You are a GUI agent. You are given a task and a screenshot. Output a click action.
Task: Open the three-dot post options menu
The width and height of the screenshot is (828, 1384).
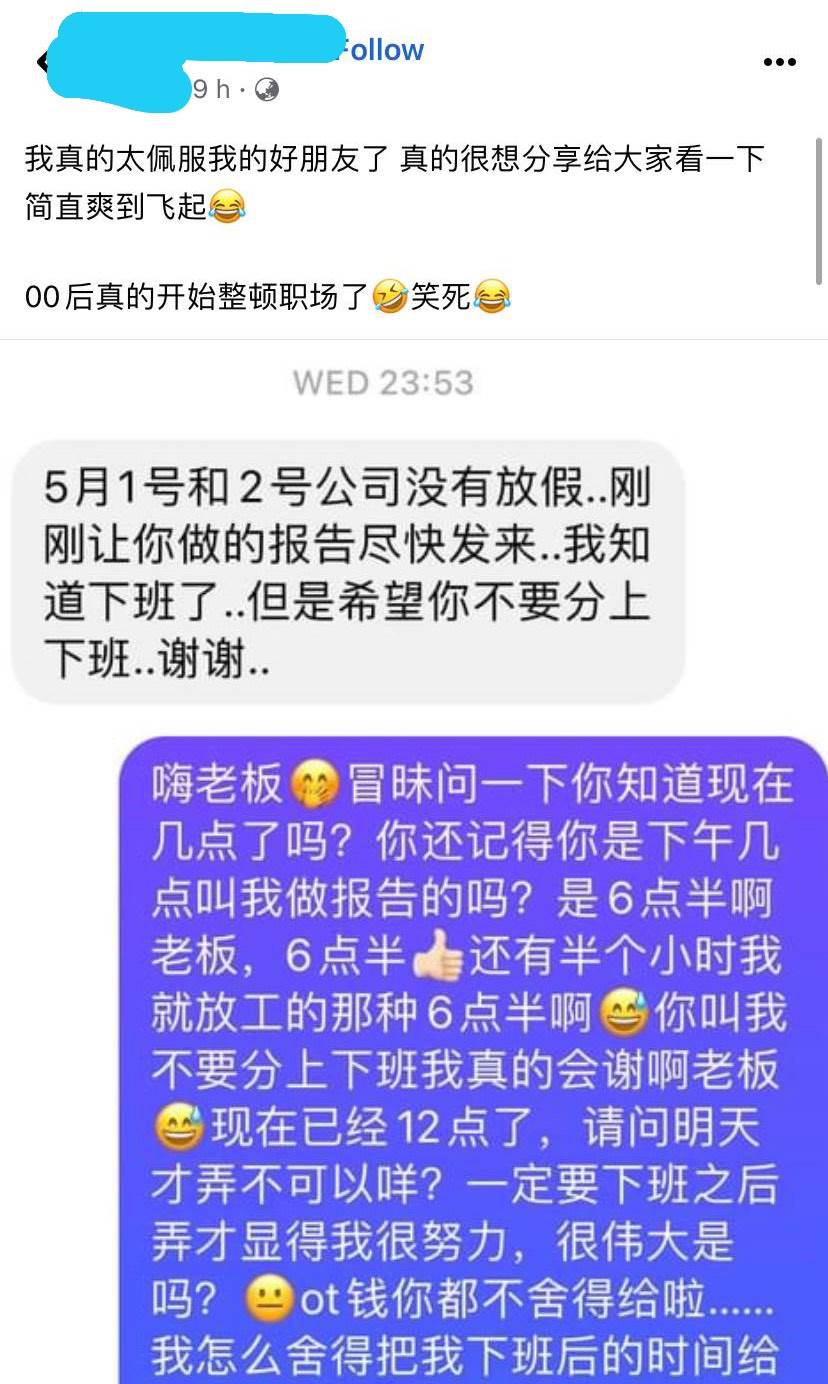[779, 62]
